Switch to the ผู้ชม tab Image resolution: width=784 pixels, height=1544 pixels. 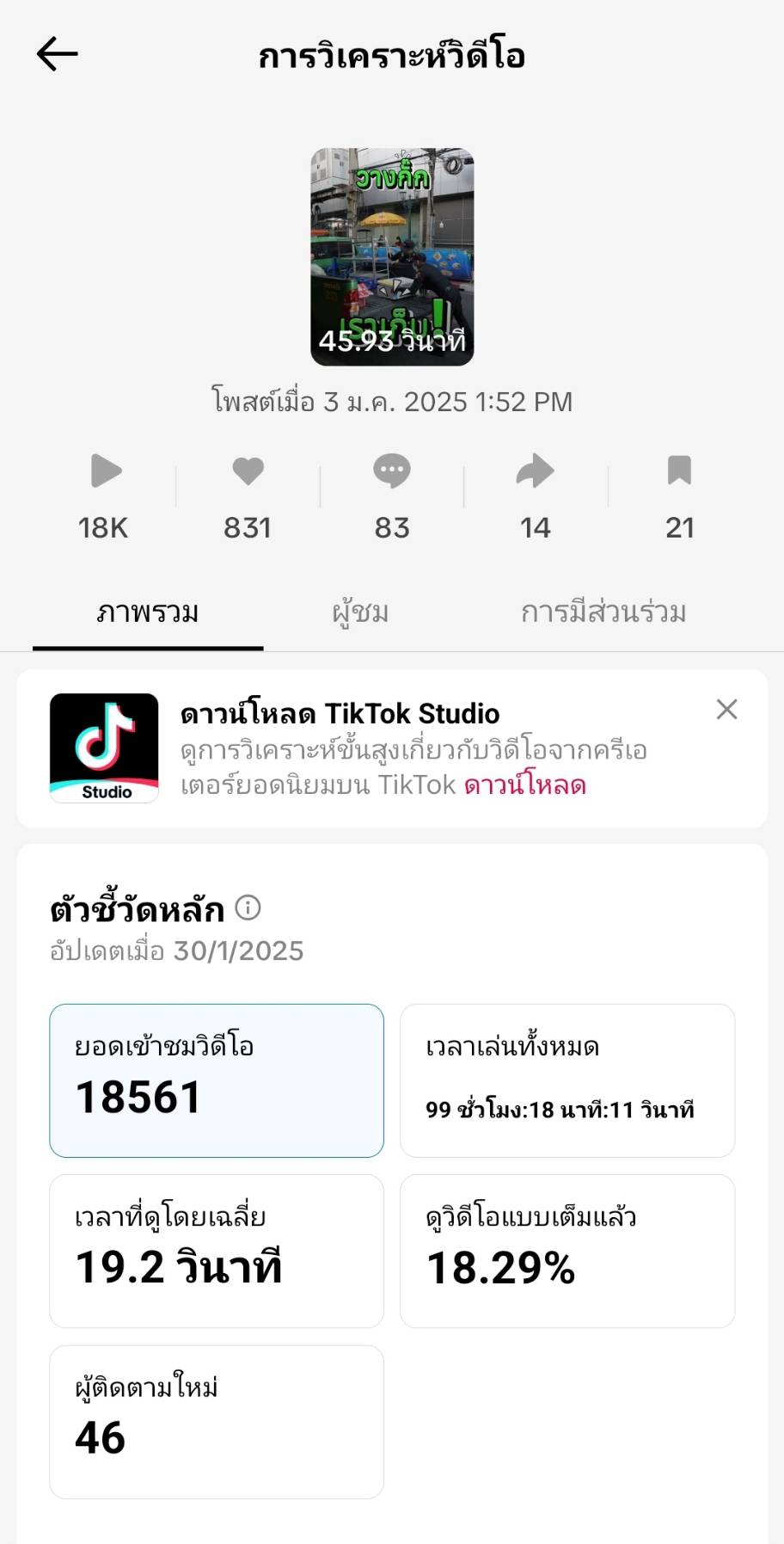(360, 612)
